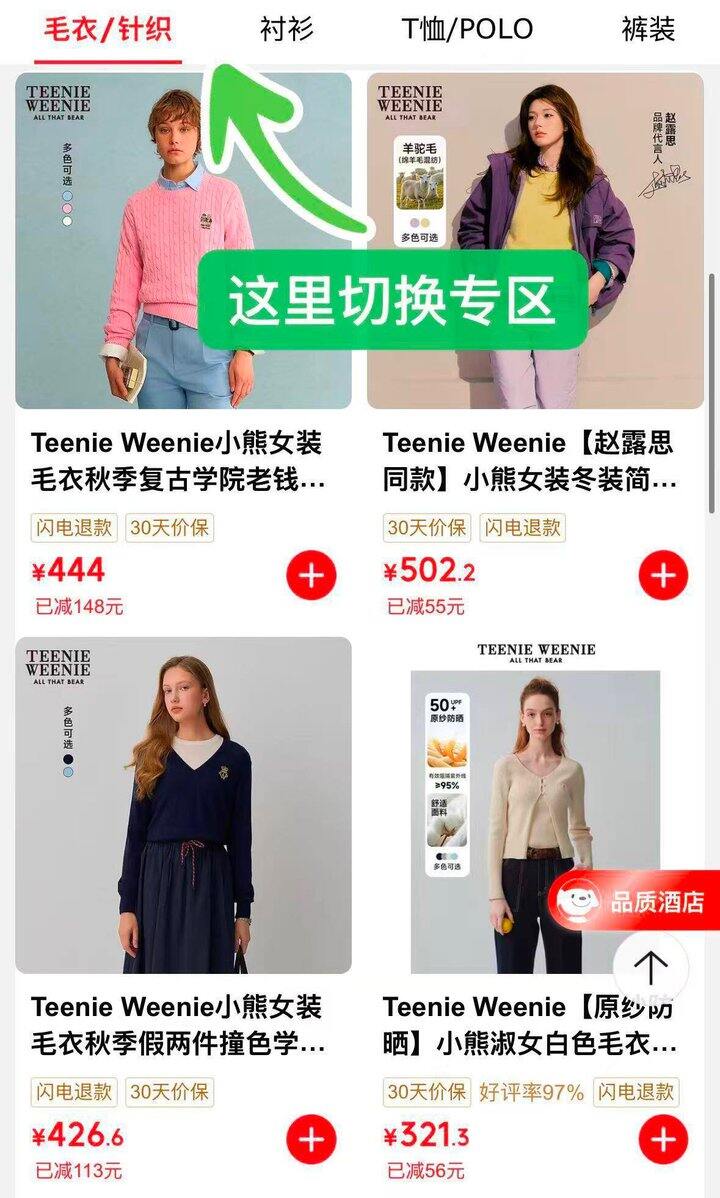Switch to the 衬衫 tab
The height and width of the screenshot is (1198, 720).
(288, 30)
